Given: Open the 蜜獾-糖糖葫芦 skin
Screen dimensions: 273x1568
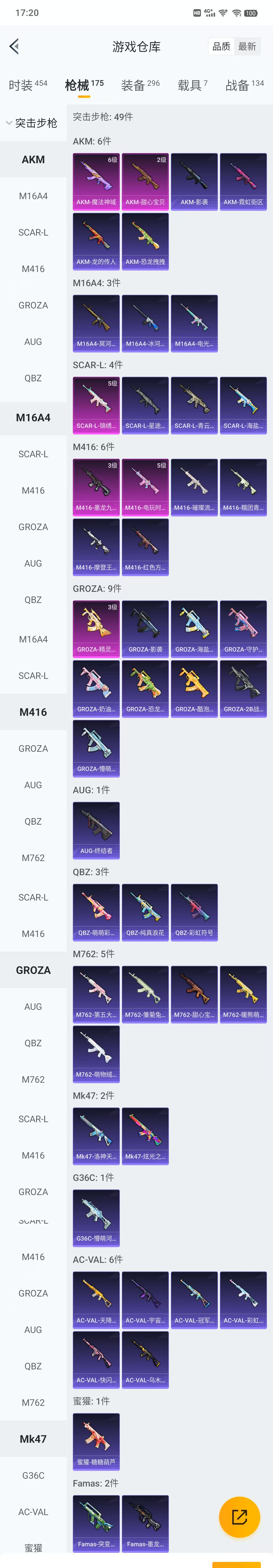Looking at the screenshot, I should tap(96, 1441).
